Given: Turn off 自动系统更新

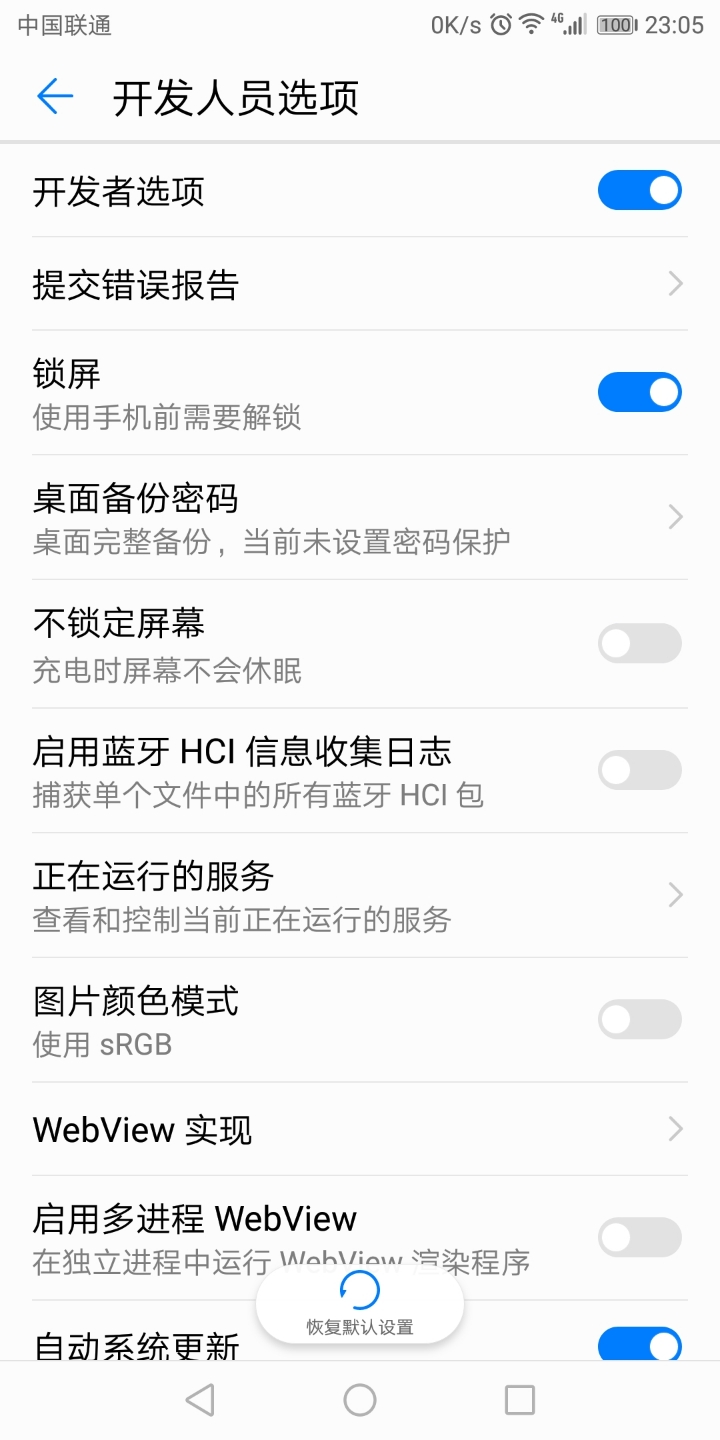Looking at the screenshot, I should (639, 1345).
